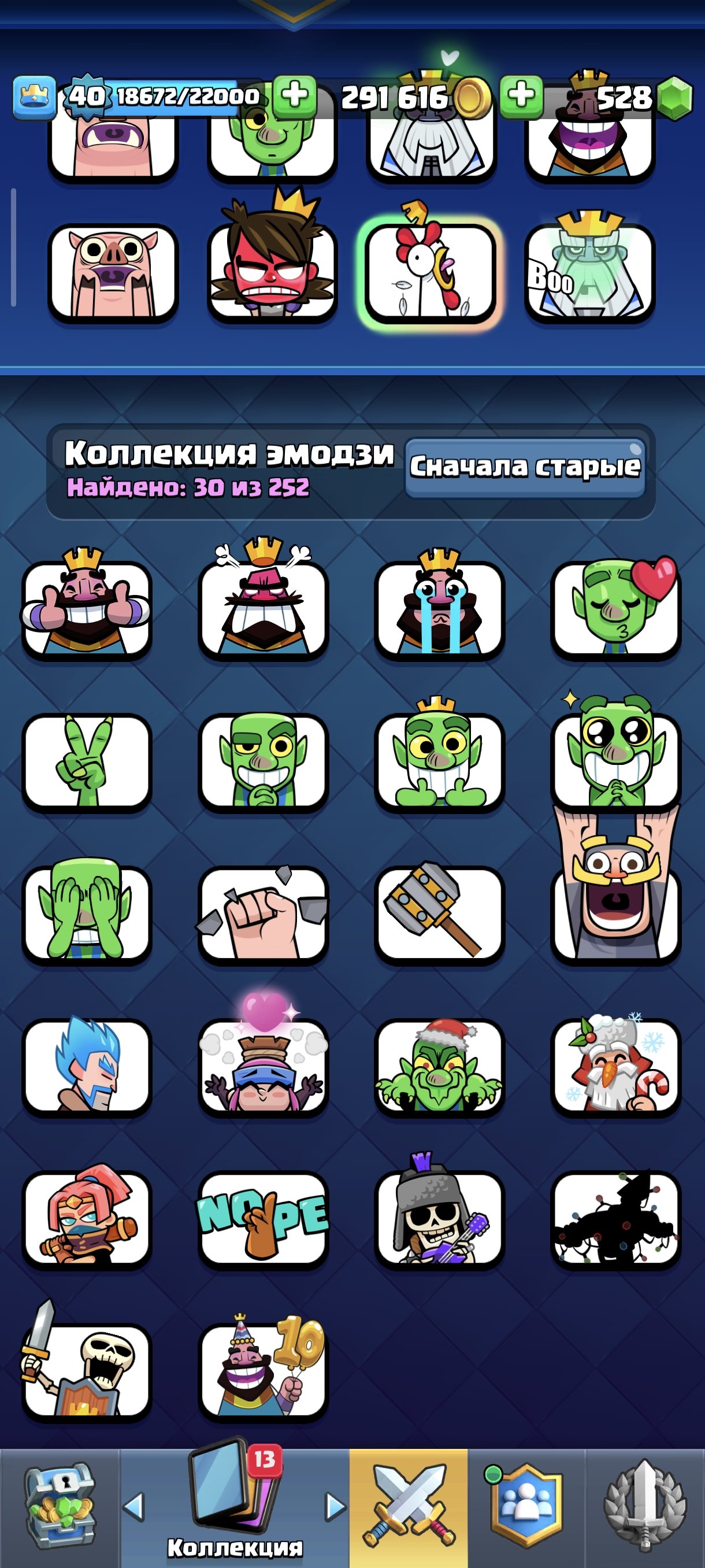The width and height of the screenshot is (705, 1568).
Task: Add more gold with the plus button
Action: [294, 97]
